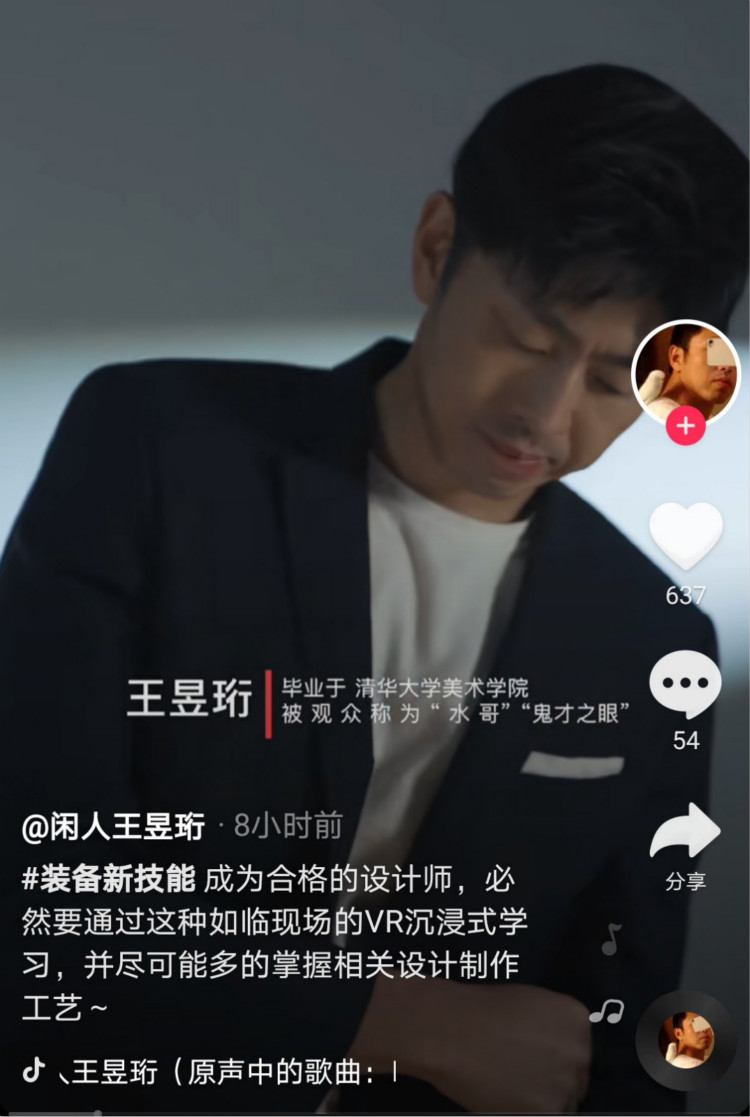Viewport: 750px width, 1117px height.
Task: Share this video via 分享 arrow
Action: (685, 833)
